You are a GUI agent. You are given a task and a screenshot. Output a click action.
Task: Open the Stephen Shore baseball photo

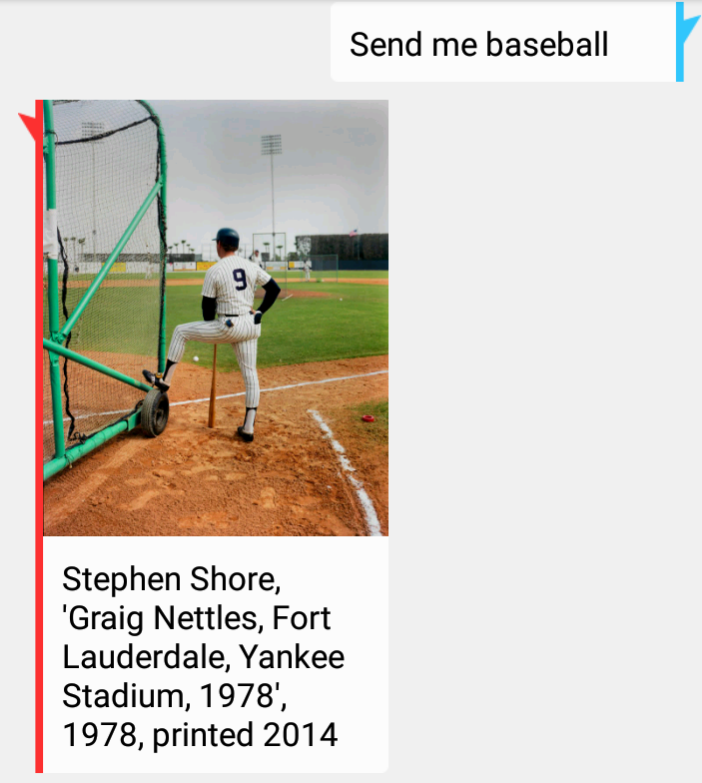(215, 317)
